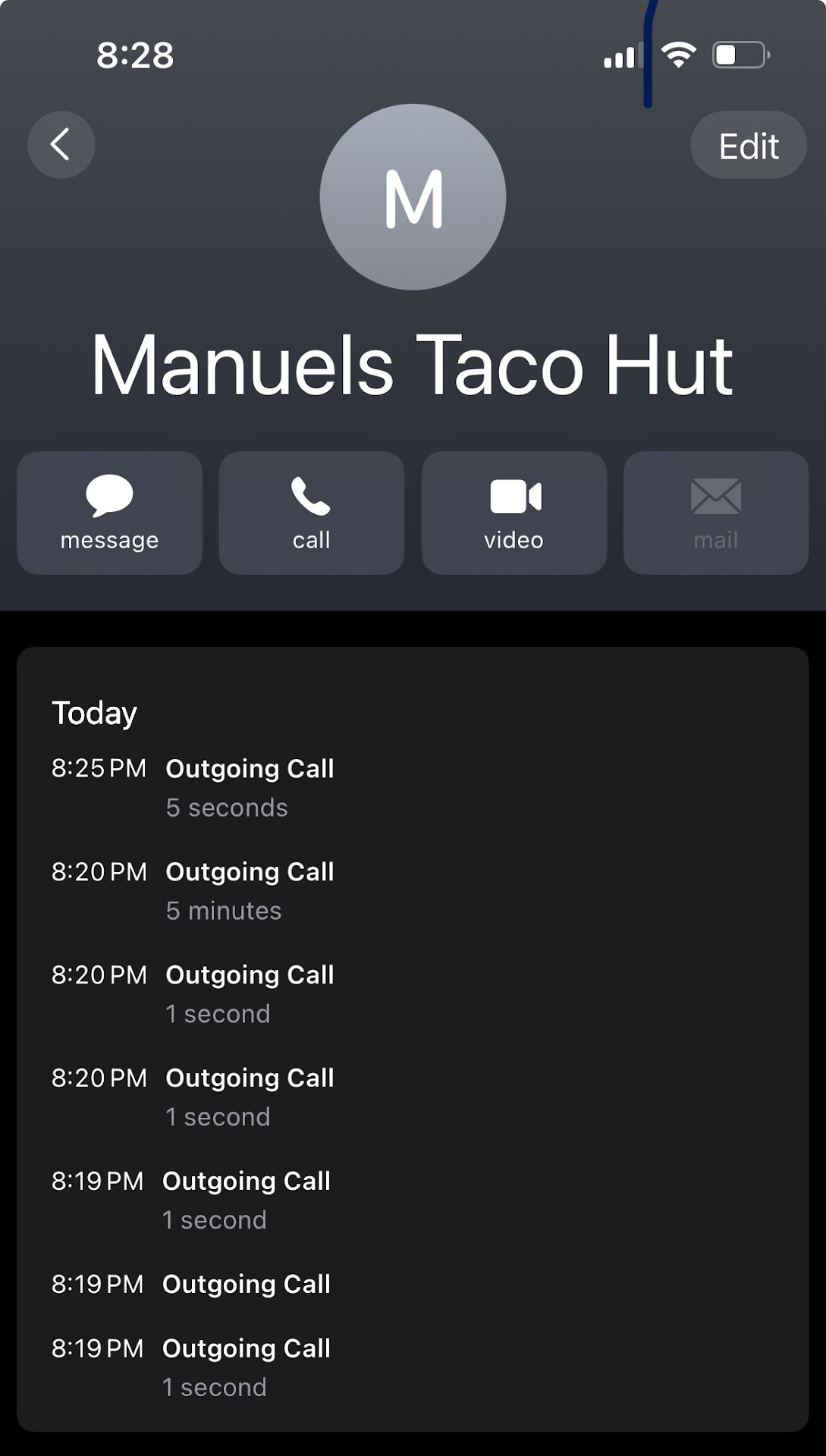Call Manuels Taco Hut
The image size is (826, 1456).
tap(311, 513)
